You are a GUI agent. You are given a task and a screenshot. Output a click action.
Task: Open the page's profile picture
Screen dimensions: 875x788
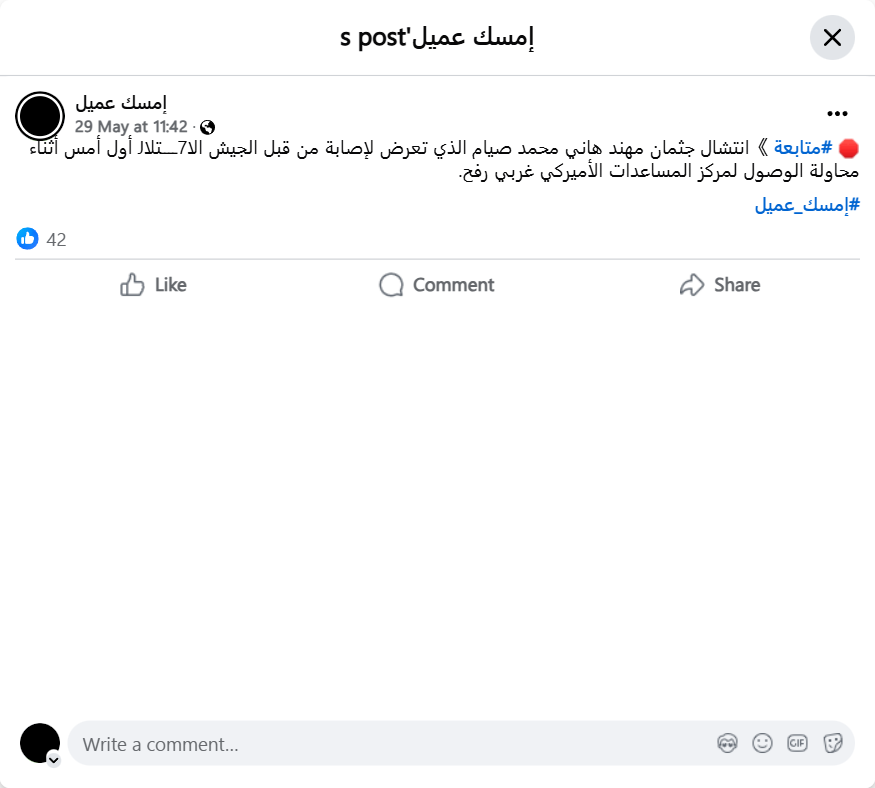41,116
